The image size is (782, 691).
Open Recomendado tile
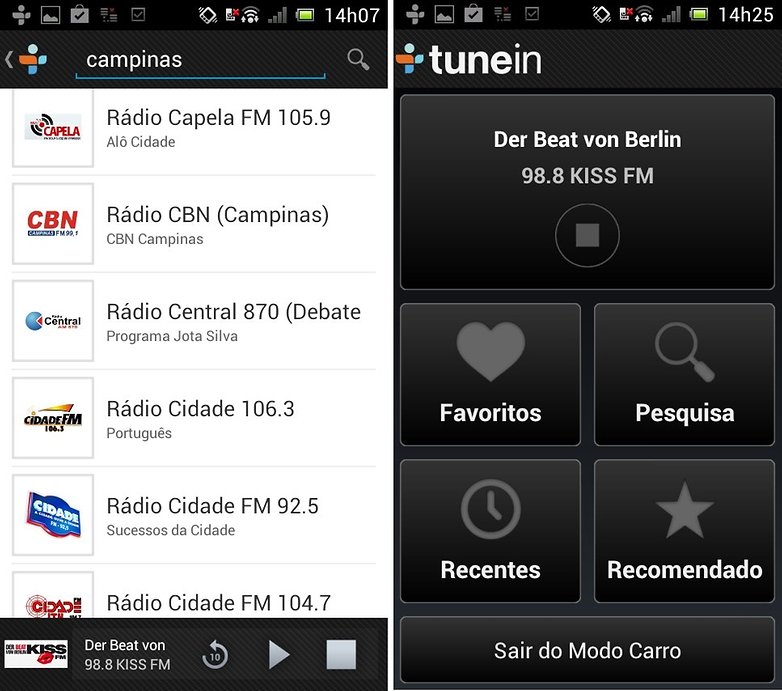coord(684,531)
